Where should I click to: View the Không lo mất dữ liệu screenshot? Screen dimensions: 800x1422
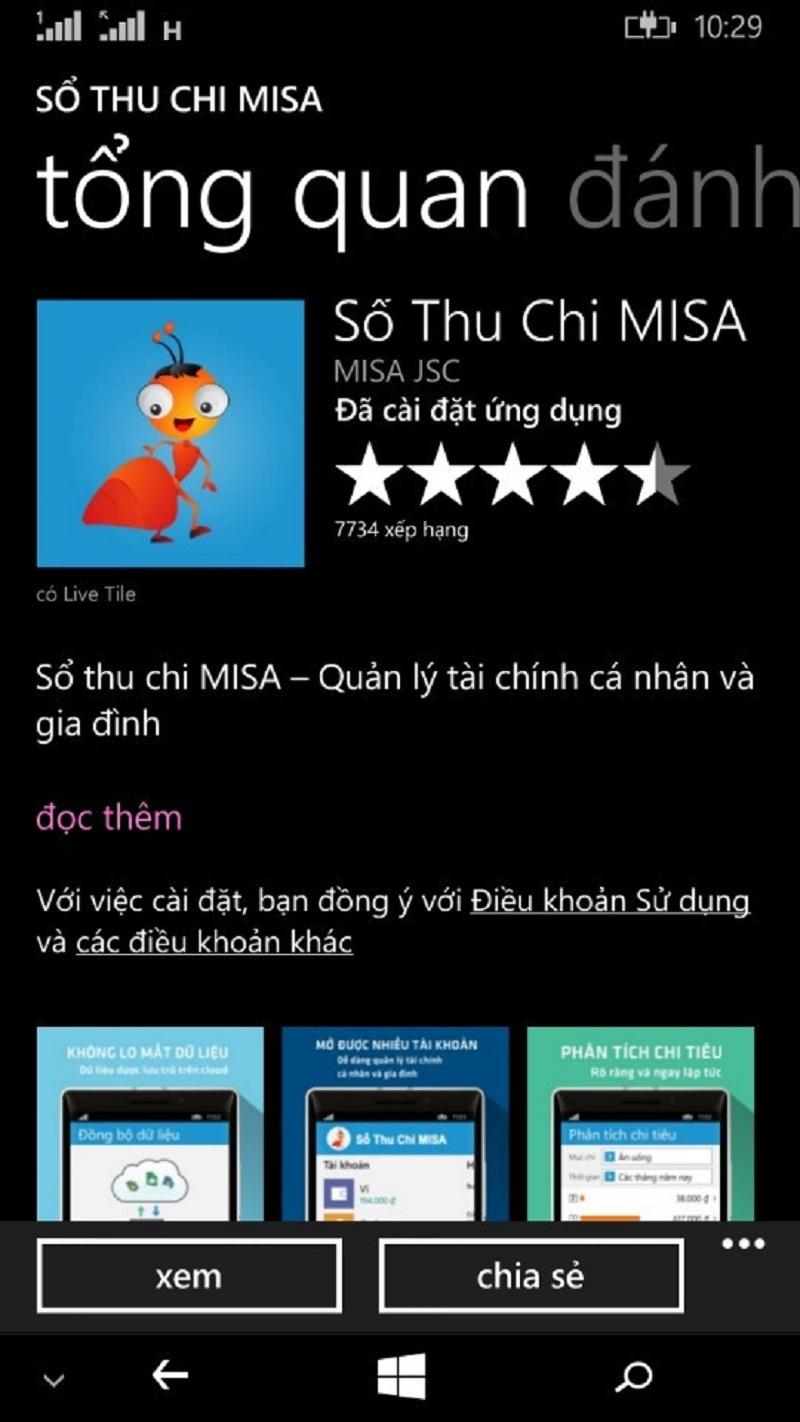150,1122
